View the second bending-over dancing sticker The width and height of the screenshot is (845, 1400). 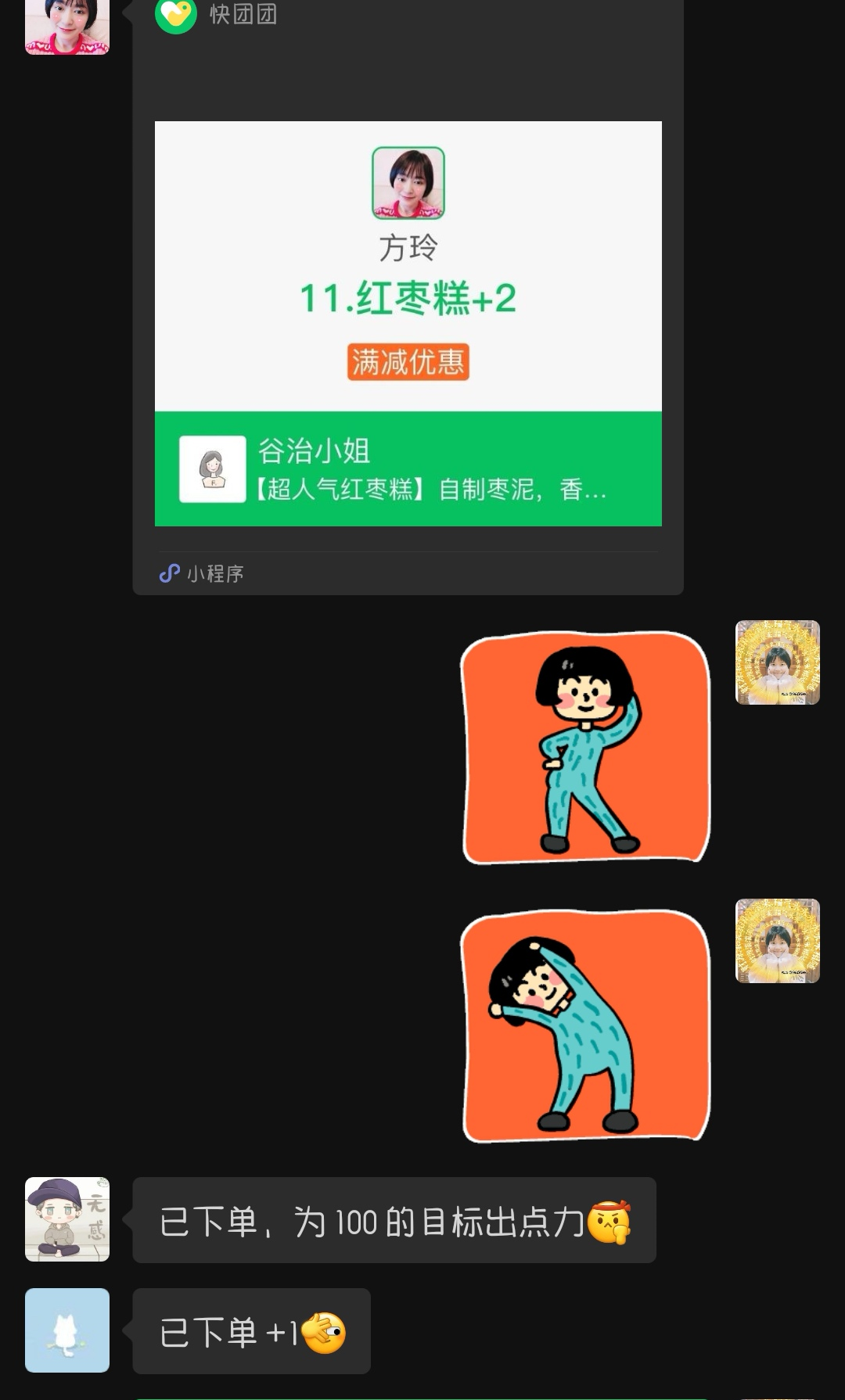586,1025
